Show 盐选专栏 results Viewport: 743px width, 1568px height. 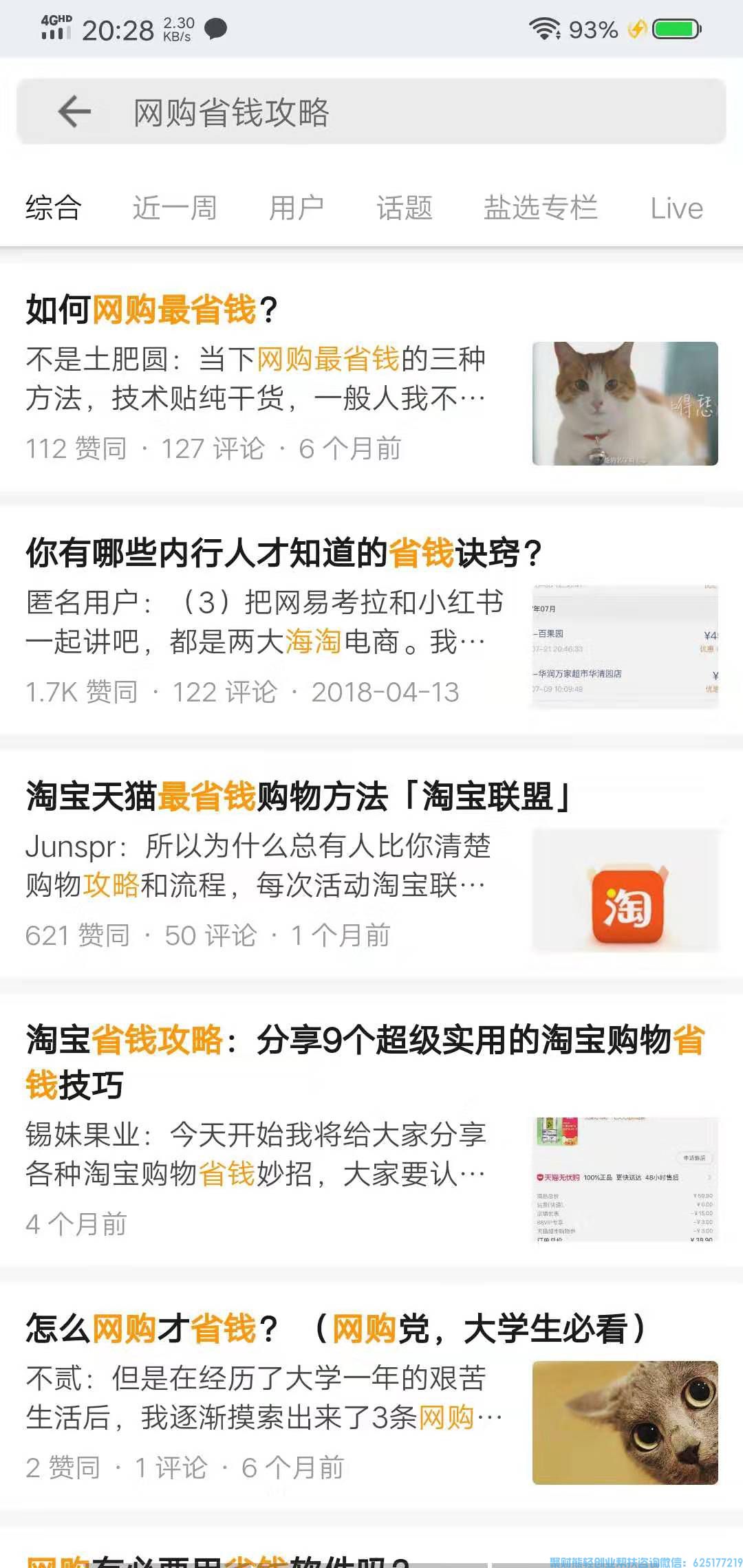click(541, 208)
